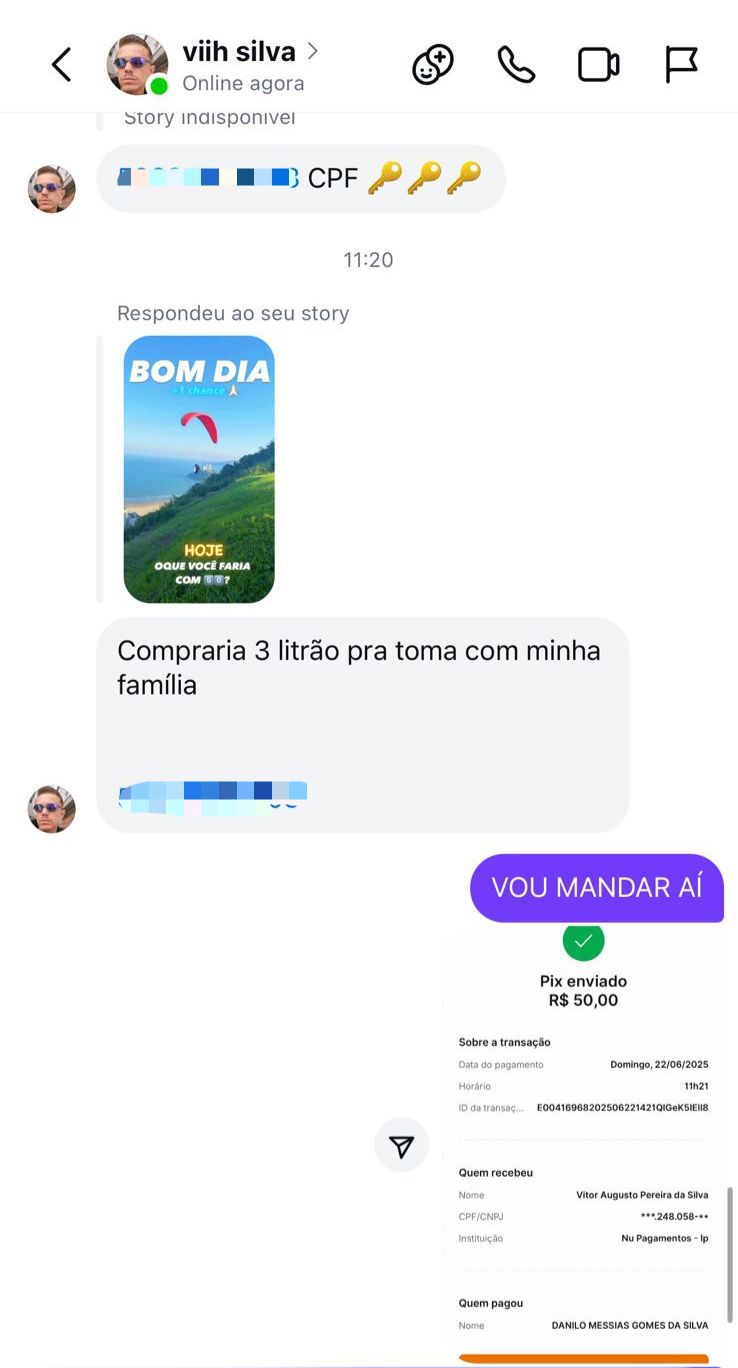
Task: Start a video call with viih silva
Action: (x=598, y=66)
